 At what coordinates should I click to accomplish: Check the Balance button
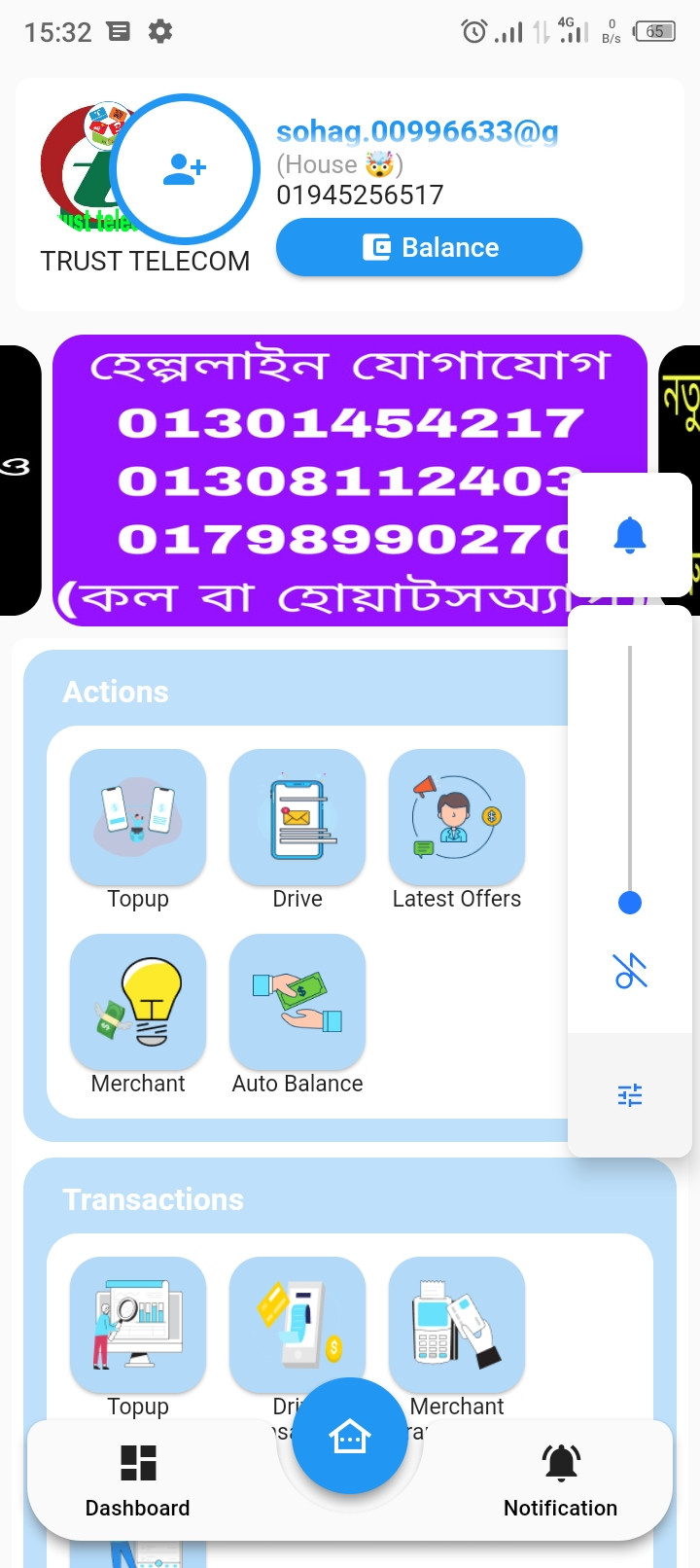pyautogui.click(x=429, y=247)
